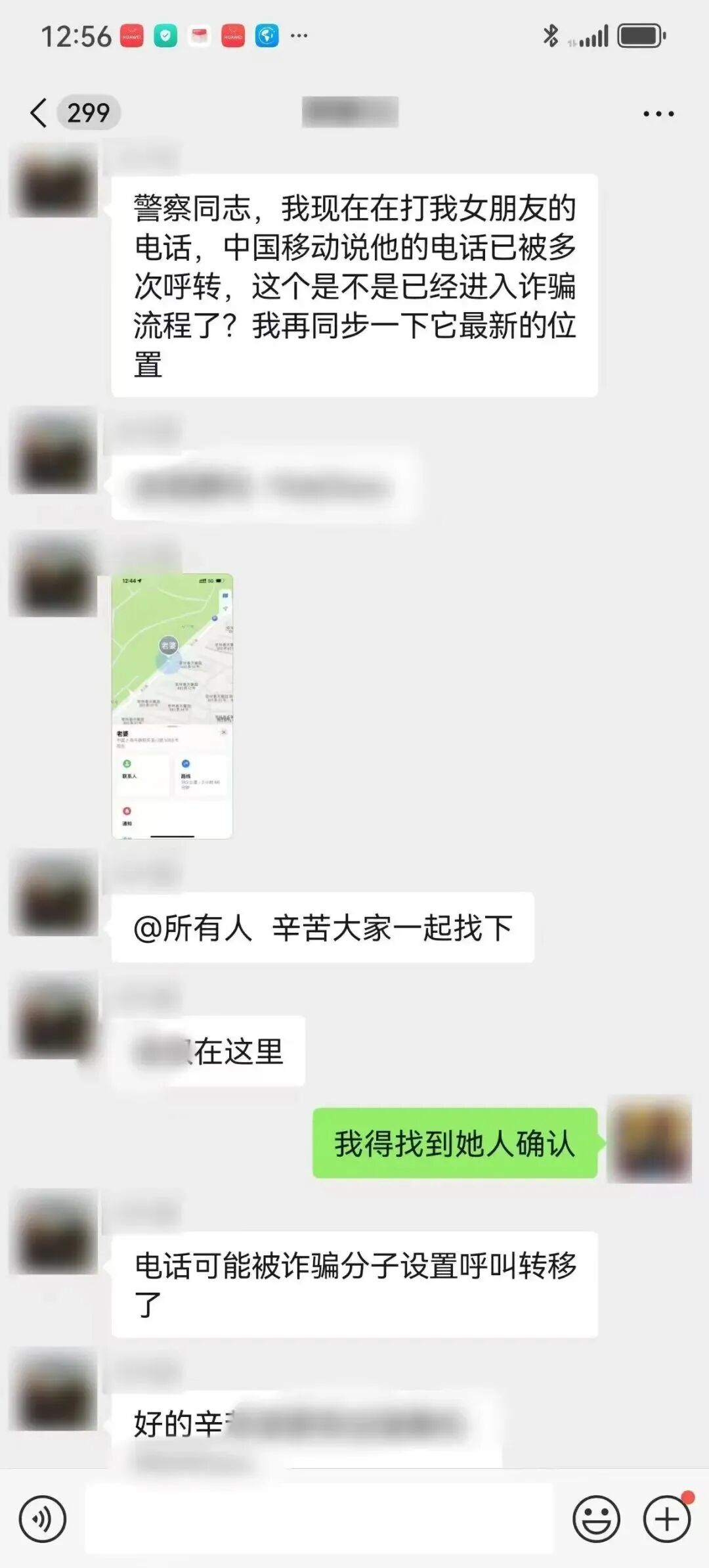Open the chat's three-dot menu

point(658,114)
